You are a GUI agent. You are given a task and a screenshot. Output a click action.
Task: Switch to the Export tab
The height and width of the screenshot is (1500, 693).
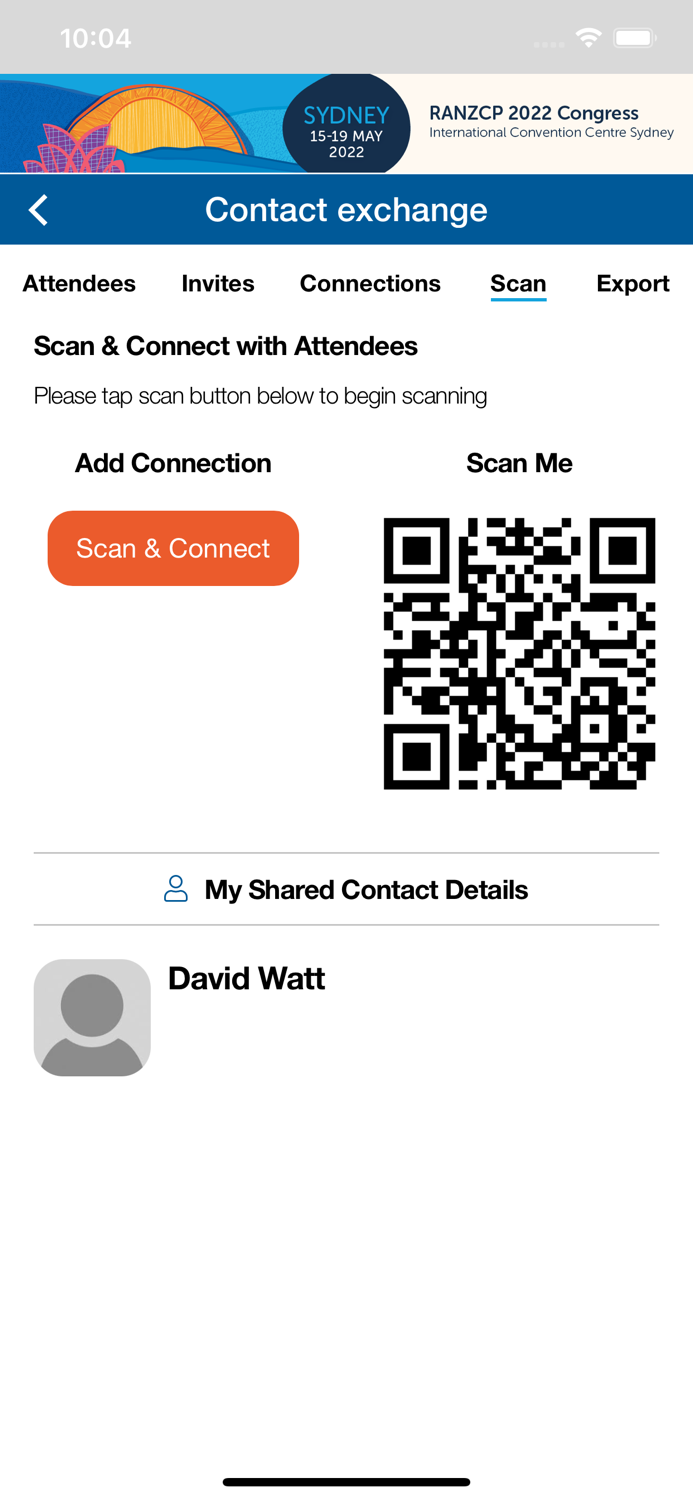coord(633,284)
